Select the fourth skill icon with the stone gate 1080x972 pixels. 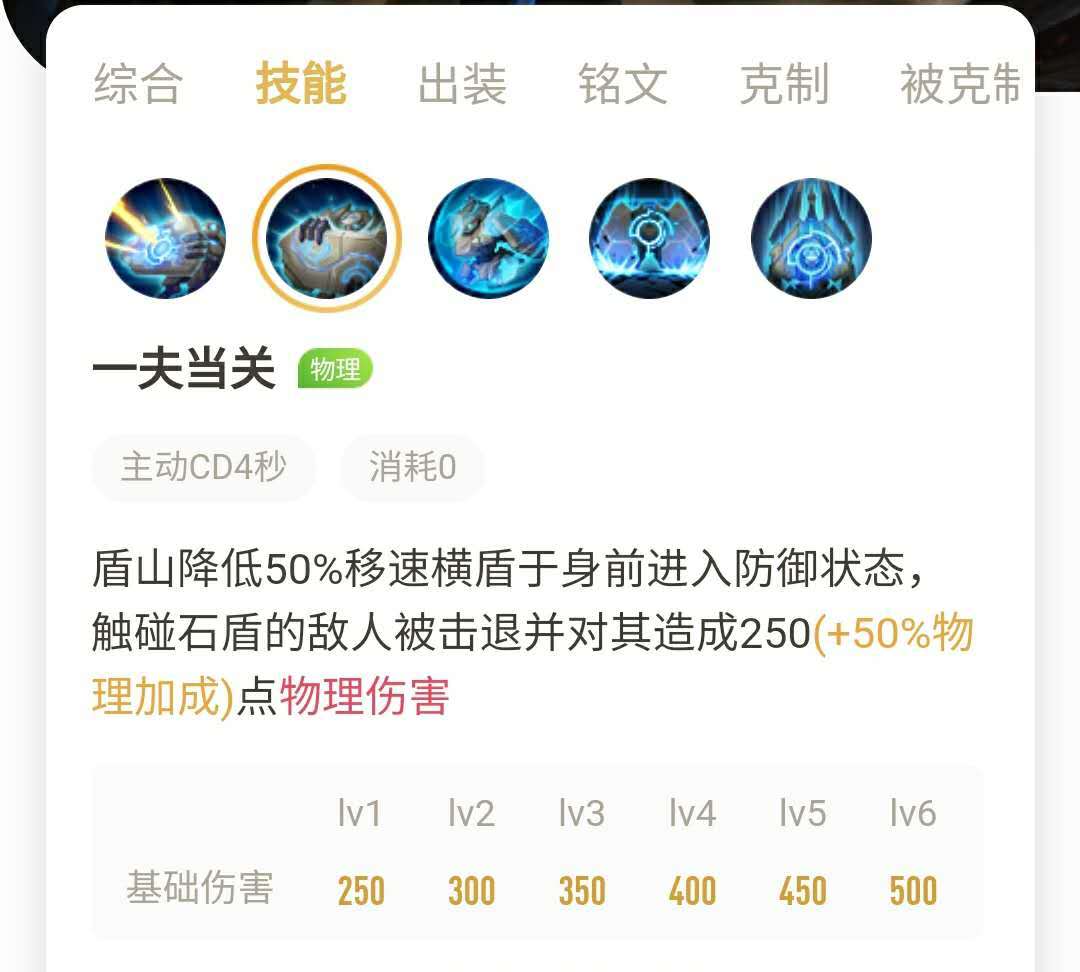tap(649, 239)
